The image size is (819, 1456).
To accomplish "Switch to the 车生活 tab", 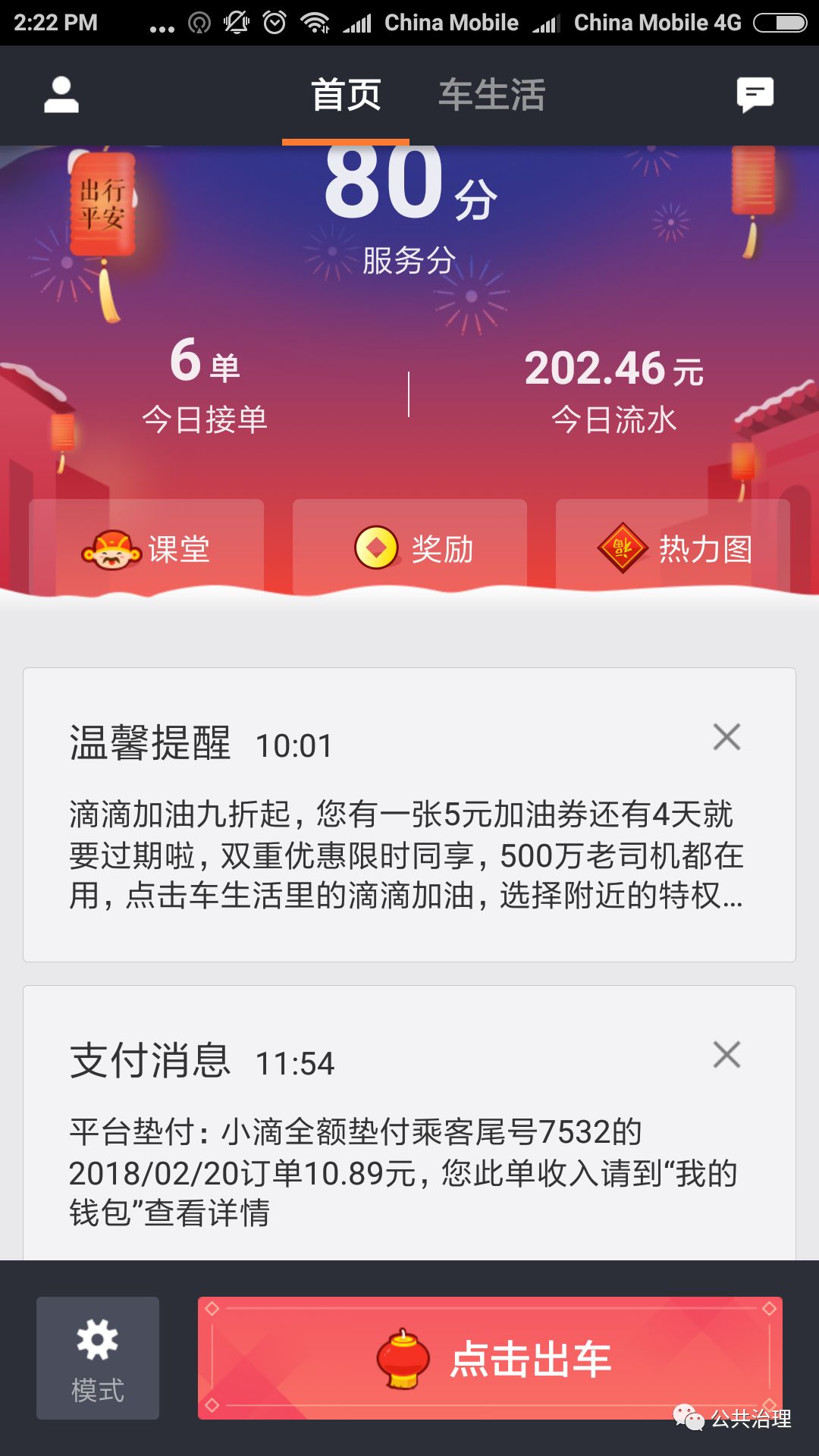I will 491,96.
